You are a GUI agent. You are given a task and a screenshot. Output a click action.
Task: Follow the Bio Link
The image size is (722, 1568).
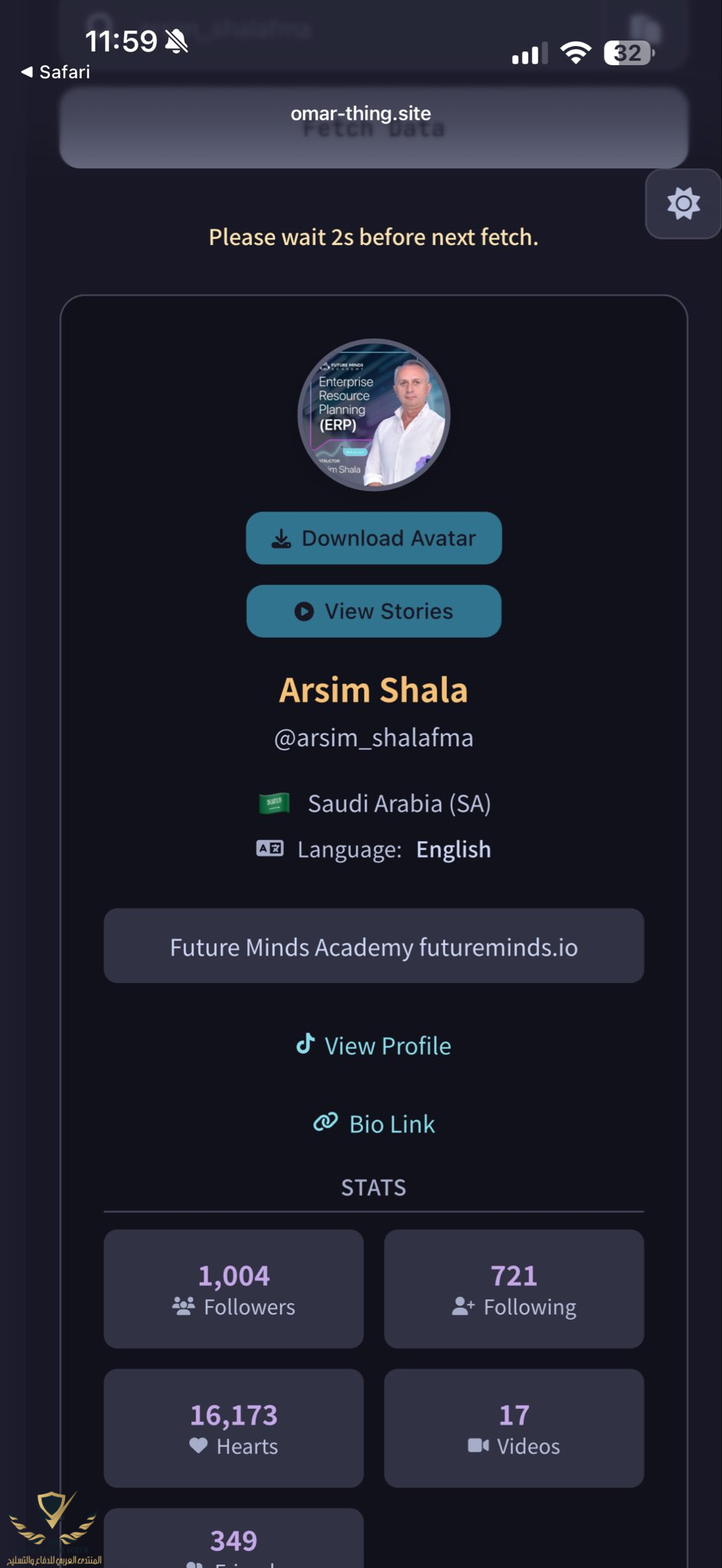374,1123
